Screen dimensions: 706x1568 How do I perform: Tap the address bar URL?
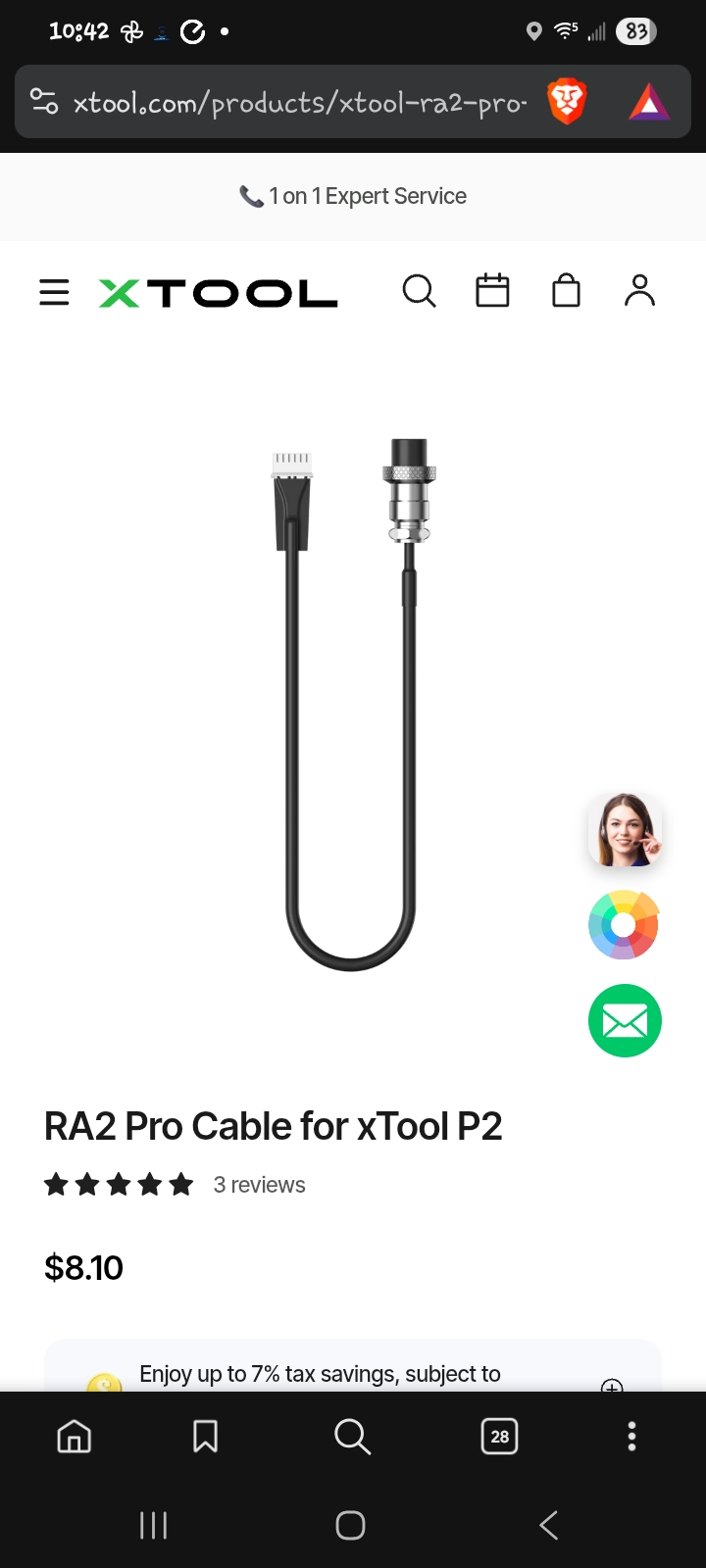300,102
